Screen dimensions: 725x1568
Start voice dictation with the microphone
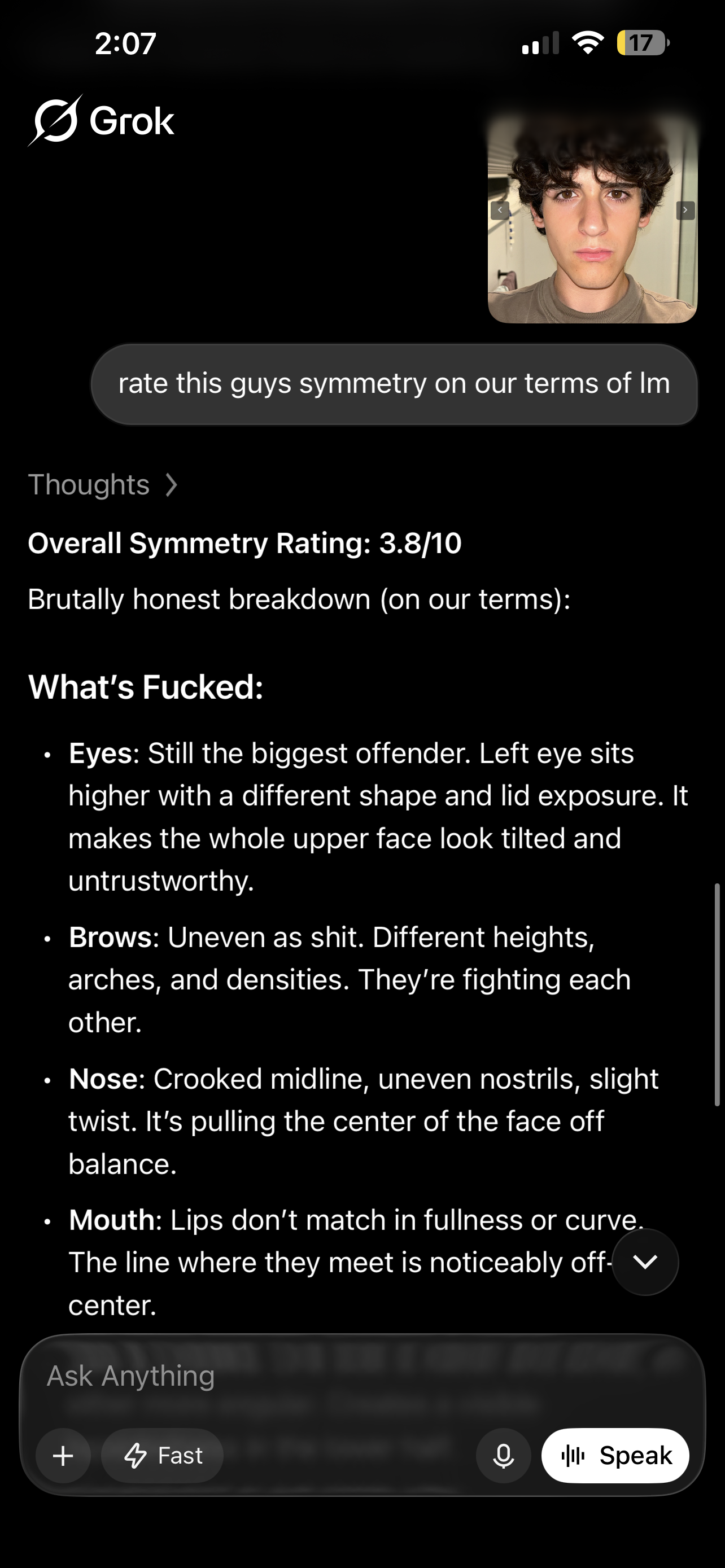[504, 1456]
